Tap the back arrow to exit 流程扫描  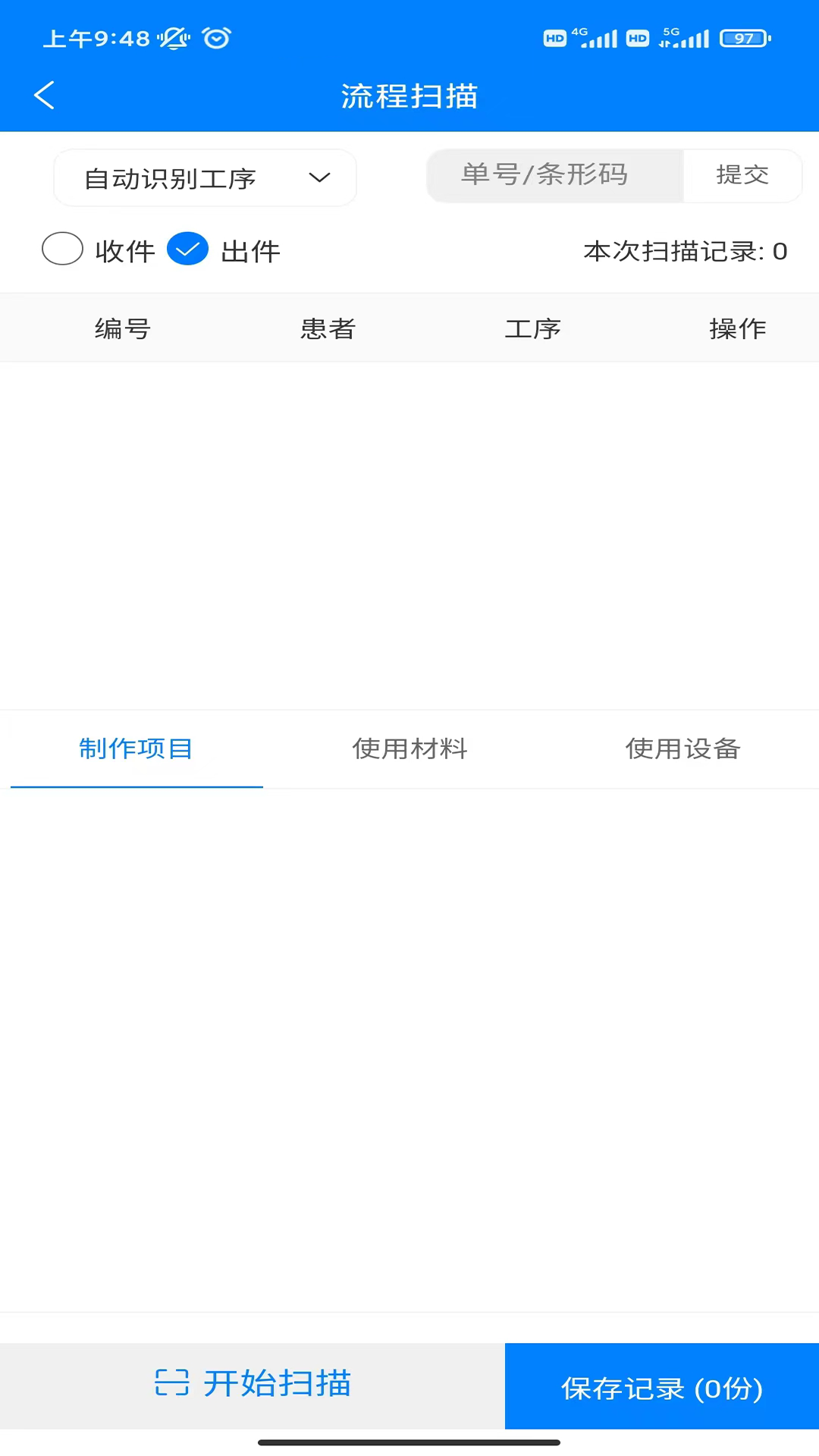[43, 95]
